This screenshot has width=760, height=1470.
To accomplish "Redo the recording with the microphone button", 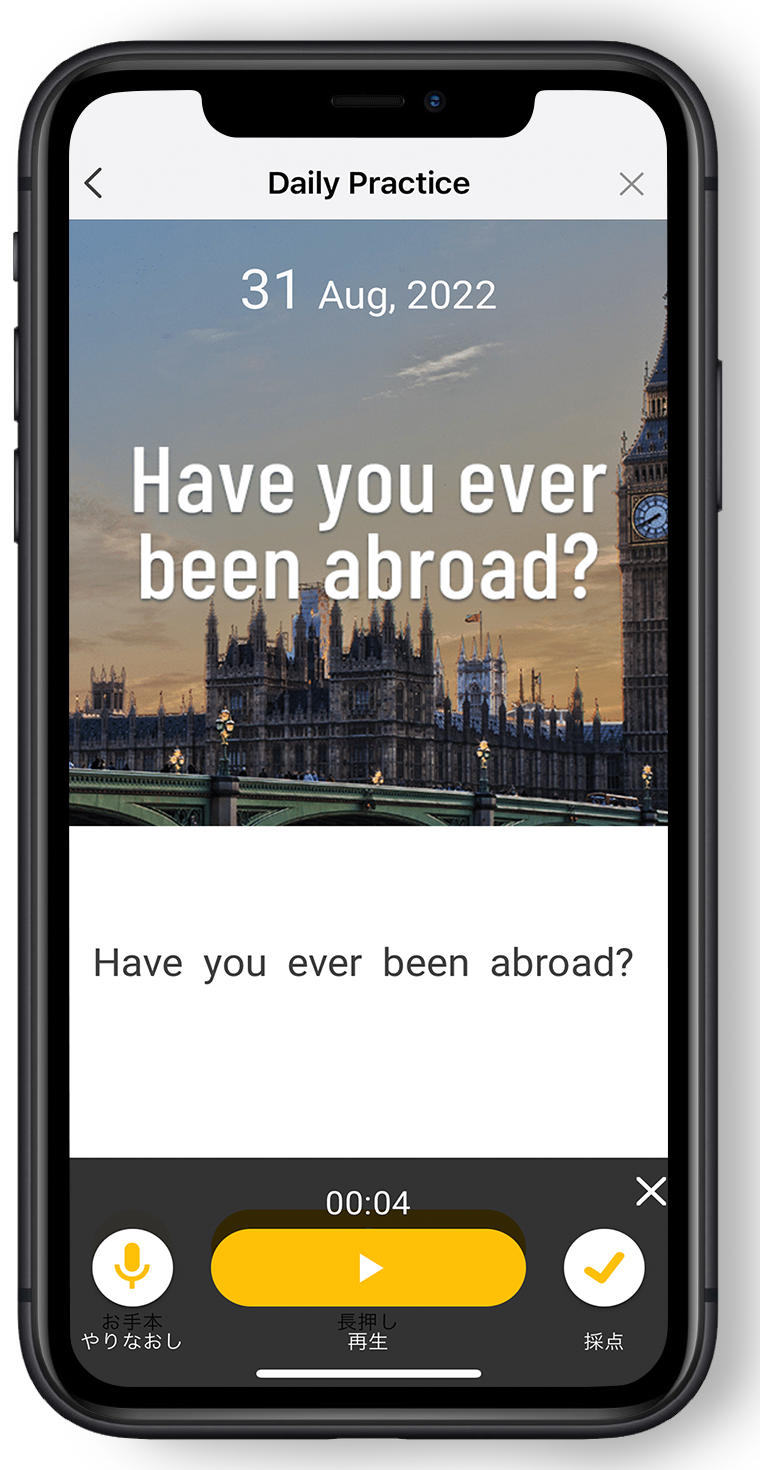I will [132, 1268].
